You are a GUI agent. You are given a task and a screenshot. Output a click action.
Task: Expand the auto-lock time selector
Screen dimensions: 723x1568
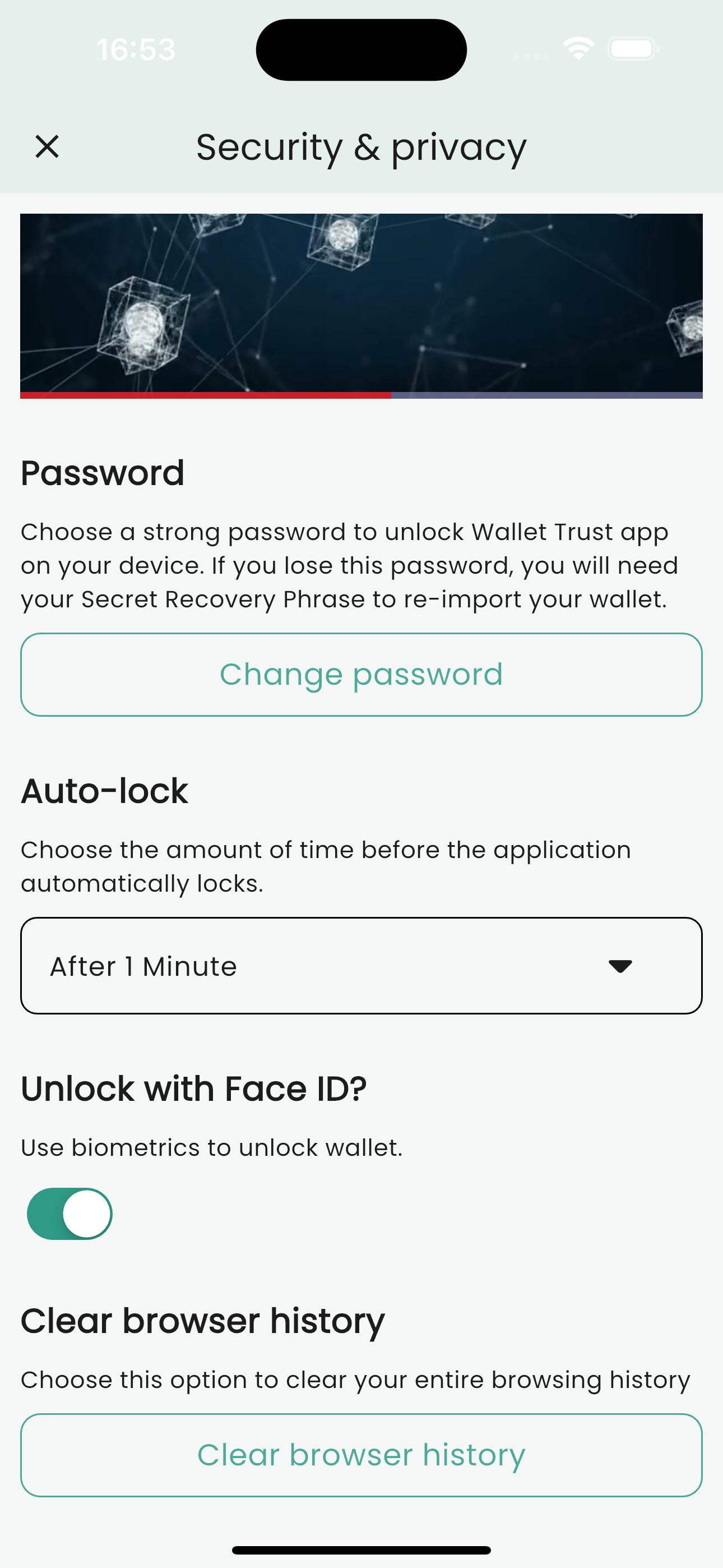pyautogui.click(x=361, y=965)
